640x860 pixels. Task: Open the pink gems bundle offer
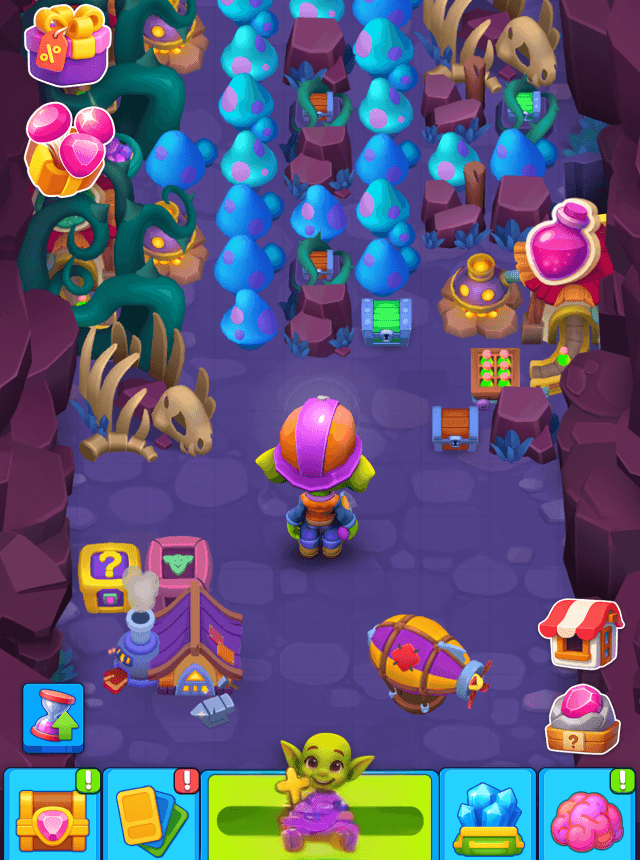pyautogui.click(x=67, y=150)
